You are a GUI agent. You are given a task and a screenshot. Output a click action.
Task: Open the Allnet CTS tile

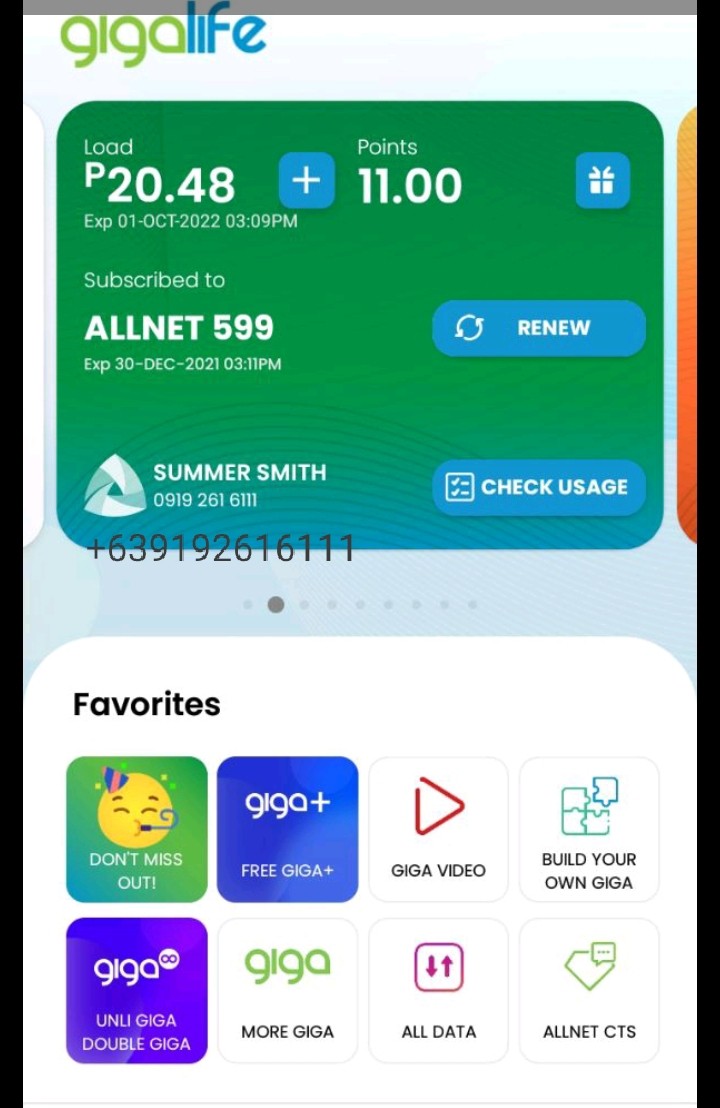tap(589, 990)
